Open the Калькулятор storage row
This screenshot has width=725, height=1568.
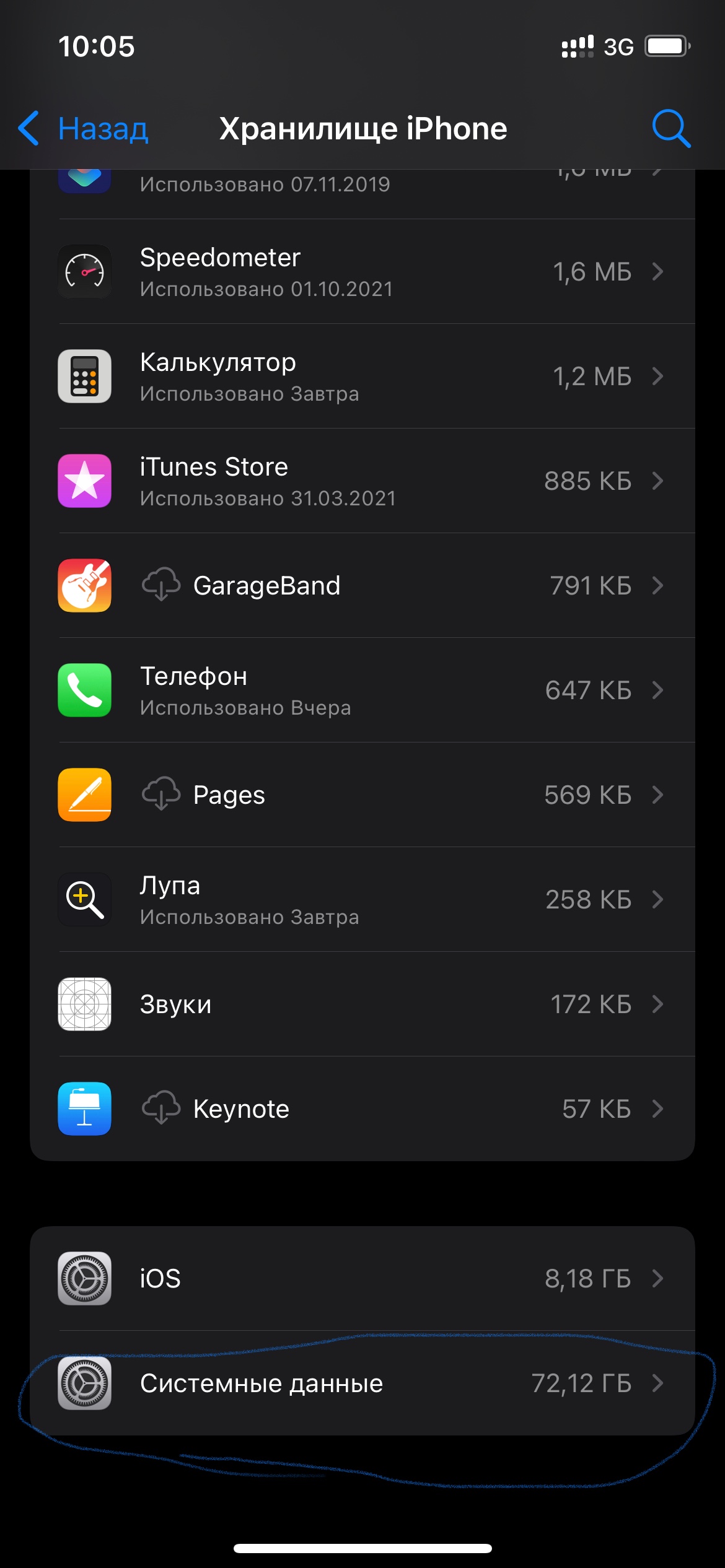(x=362, y=377)
